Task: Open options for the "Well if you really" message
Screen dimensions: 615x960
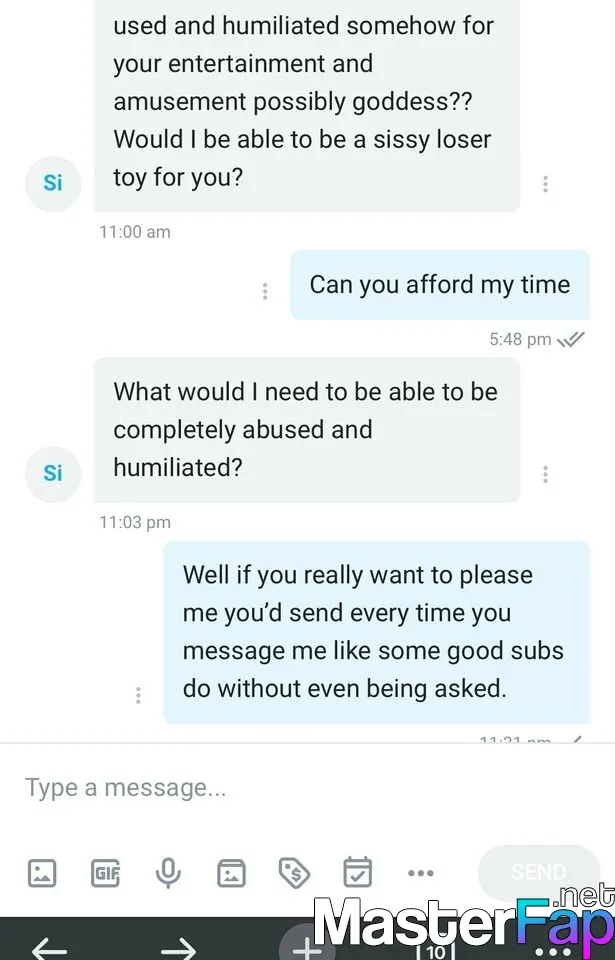Action: pyautogui.click(x=138, y=694)
